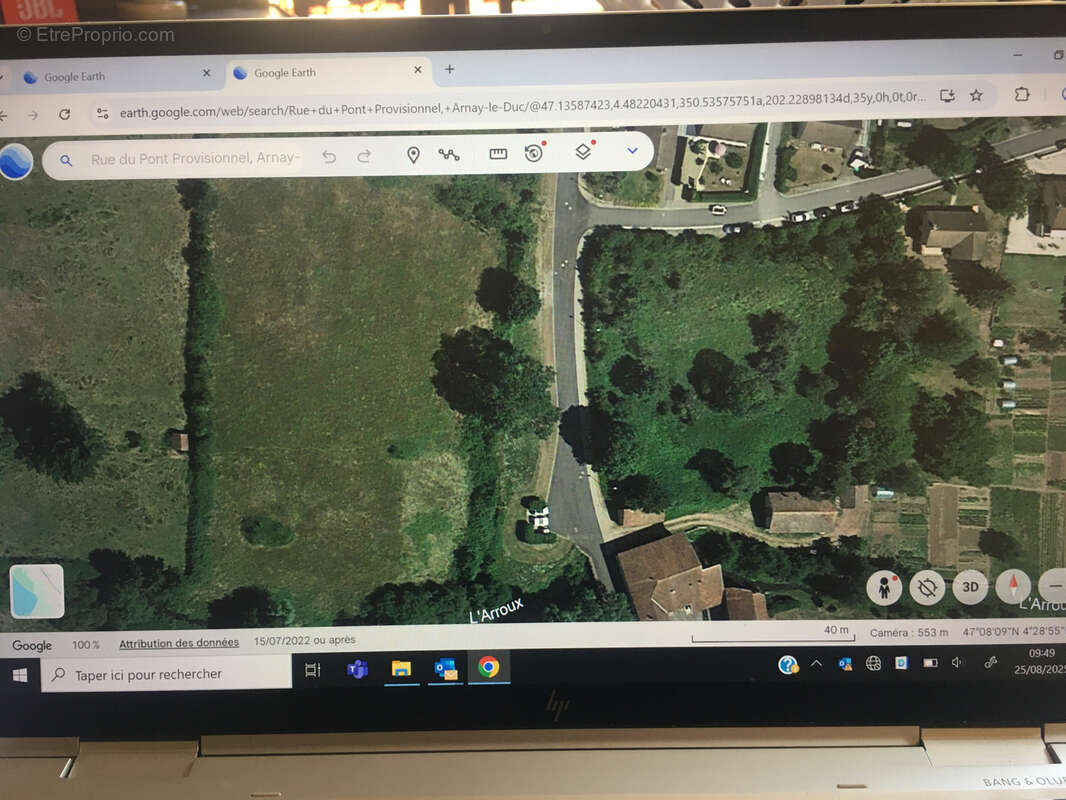Screen dimensions: 1066x800
Task: Open the Attribution des données link
Action: pyautogui.click(x=179, y=643)
